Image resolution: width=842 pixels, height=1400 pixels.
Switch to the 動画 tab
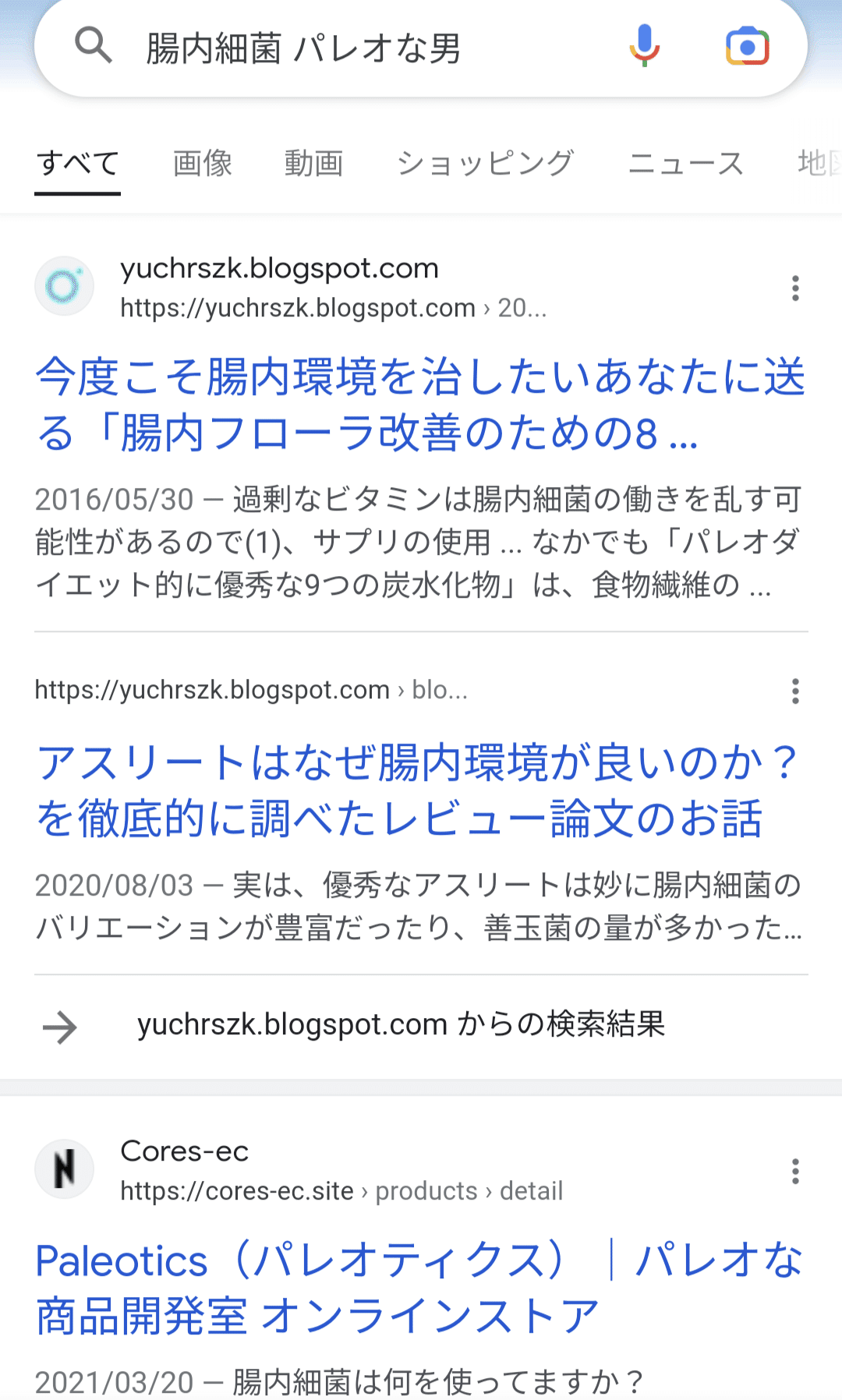click(x=313, y=164)
